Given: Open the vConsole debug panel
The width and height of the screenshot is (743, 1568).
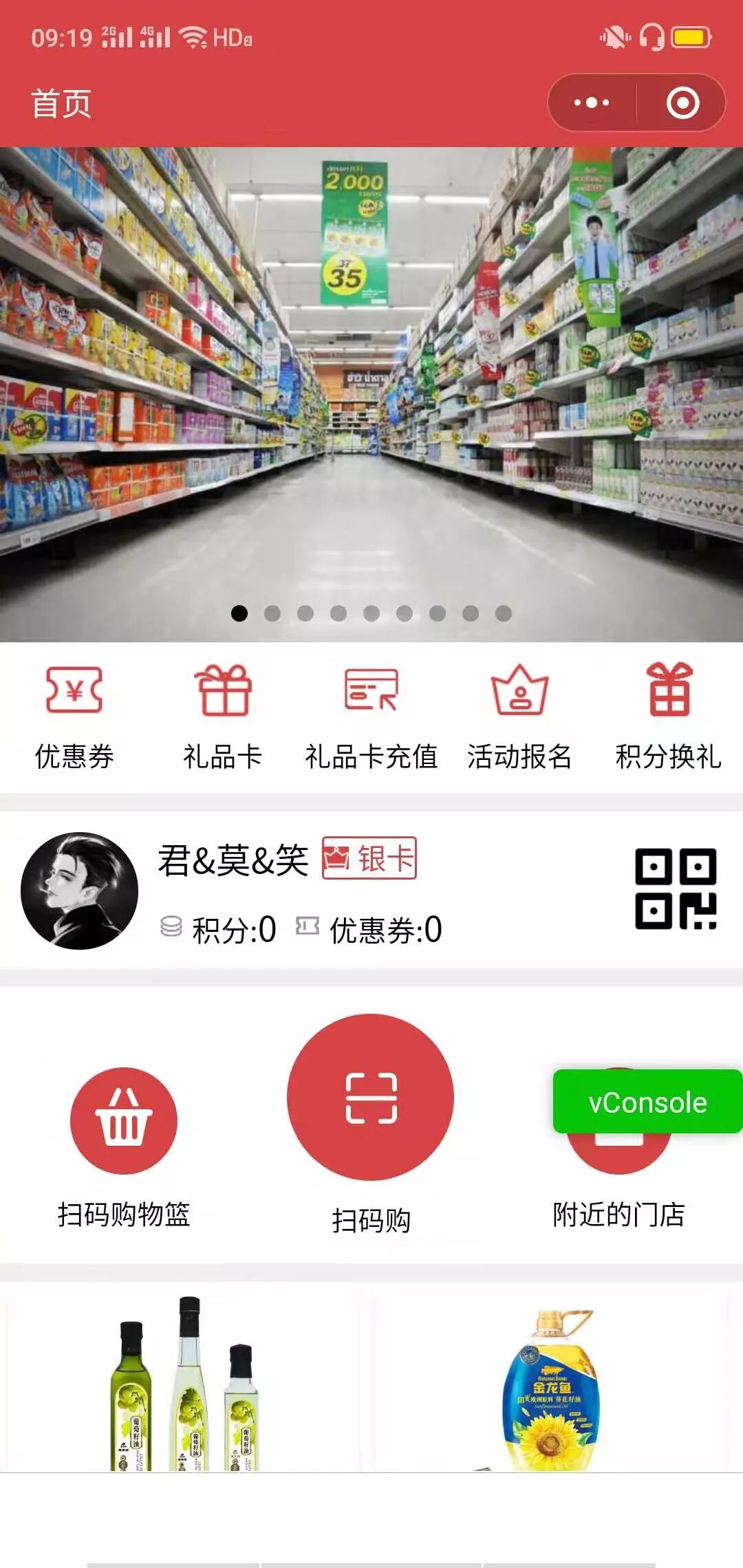Looking at the screenshot, I should (x=647, y=1102).
